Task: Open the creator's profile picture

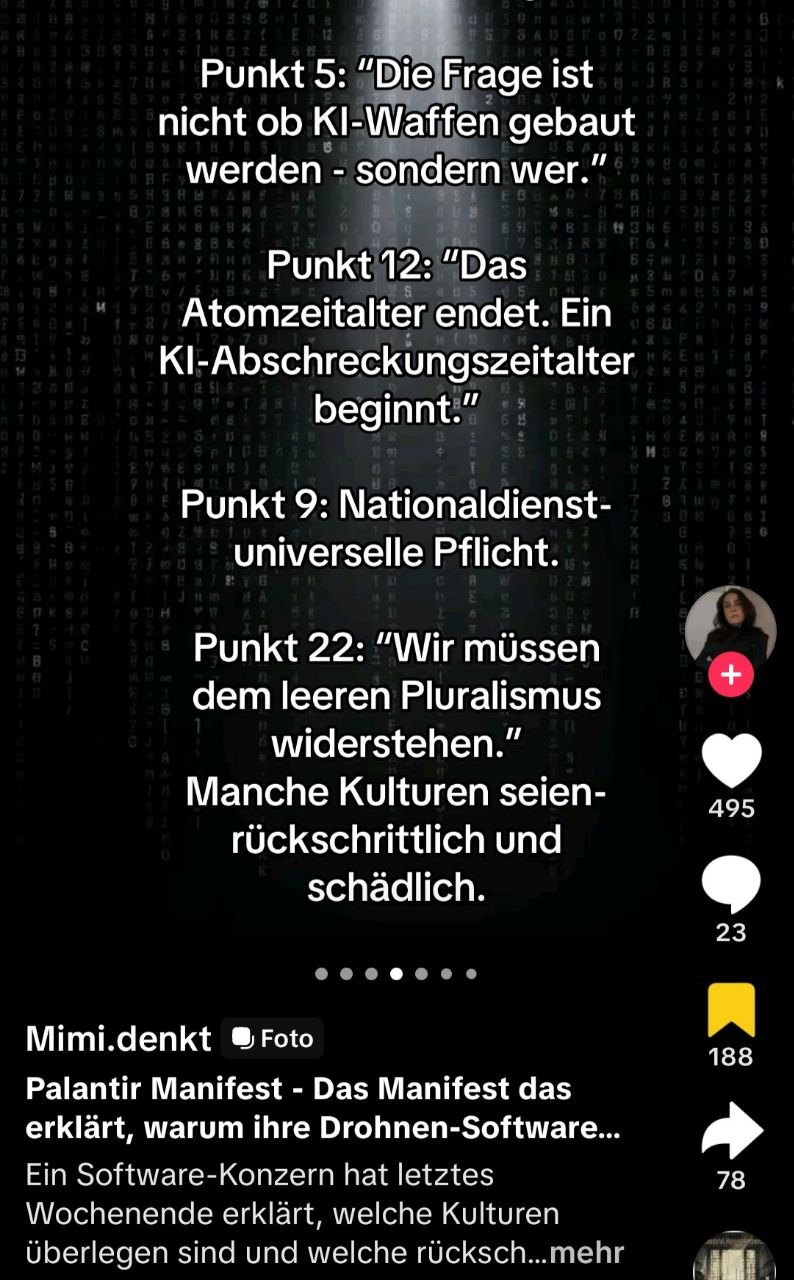Action: pos(731,628)
